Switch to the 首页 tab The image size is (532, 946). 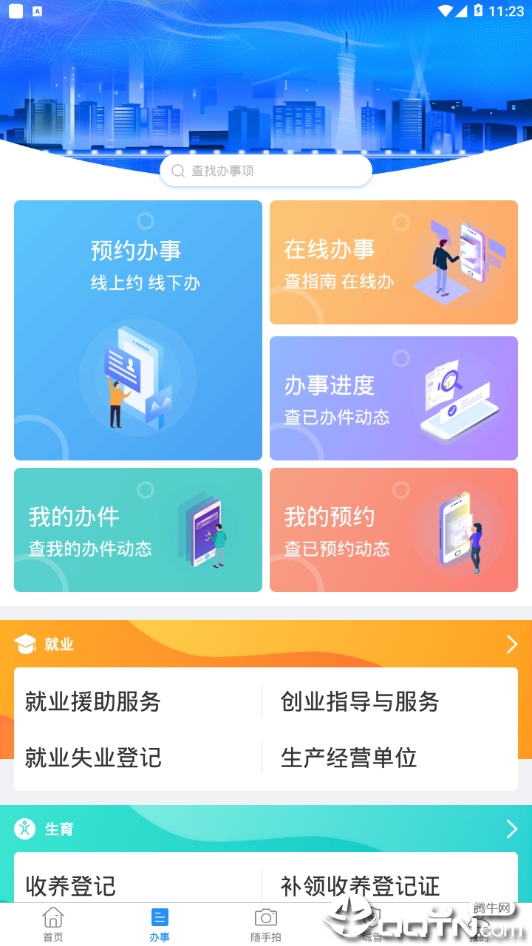(53, 924)
